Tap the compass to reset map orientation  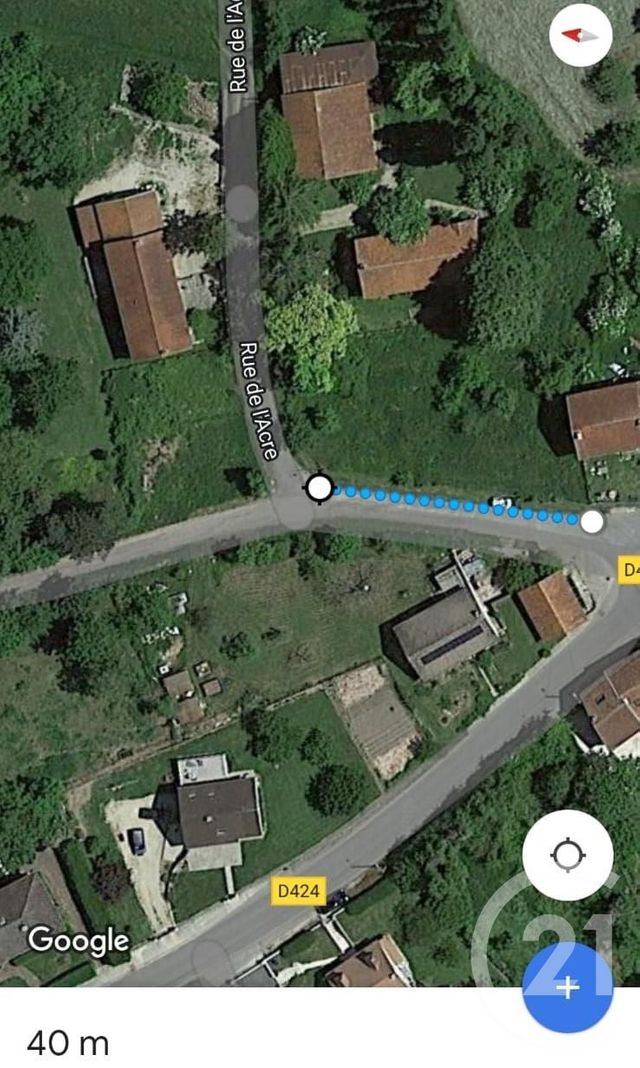pyautogui.click(x=581, y=36)
